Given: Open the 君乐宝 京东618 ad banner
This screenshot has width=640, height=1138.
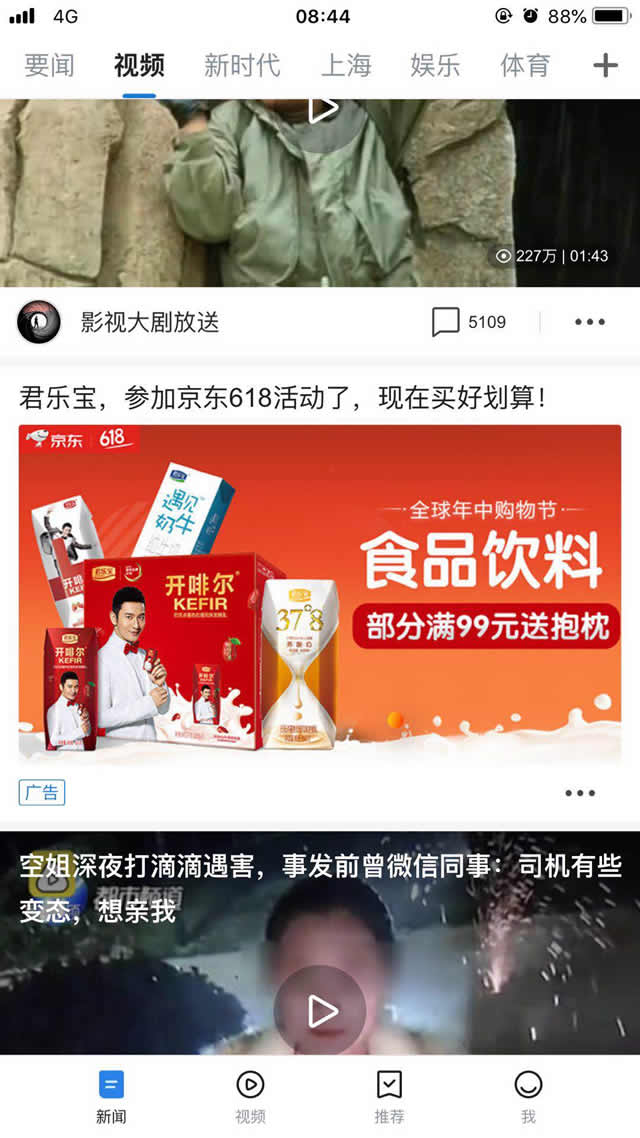Looking at the screenshot, I should pos(320,595).
